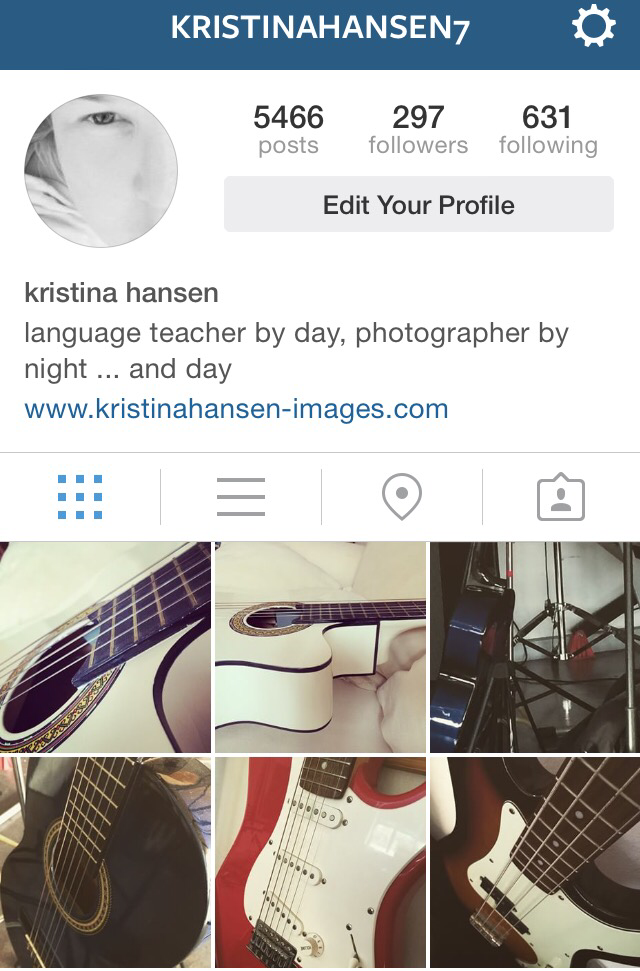View the 631 following list

547,130
